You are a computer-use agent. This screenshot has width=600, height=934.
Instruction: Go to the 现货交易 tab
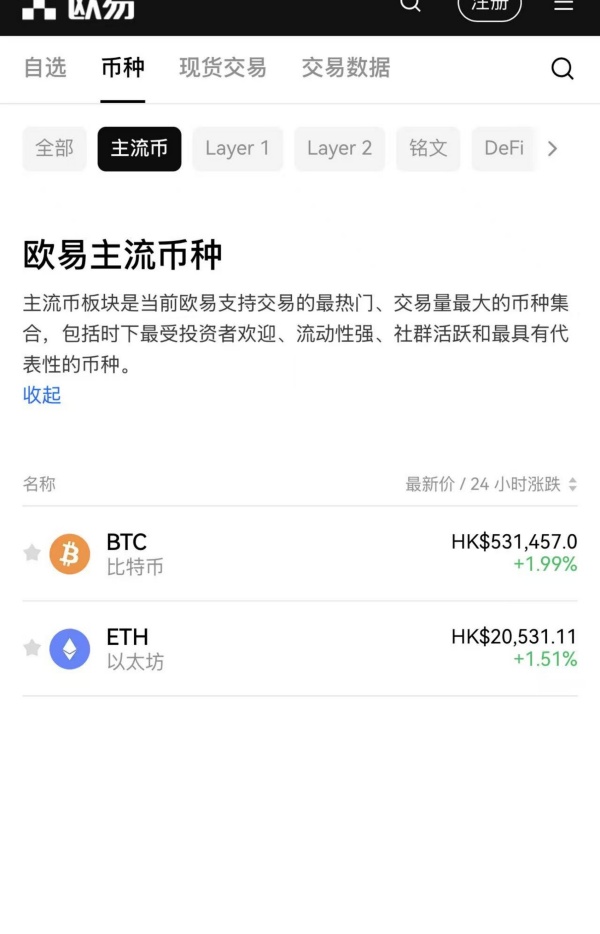[223, 68]
